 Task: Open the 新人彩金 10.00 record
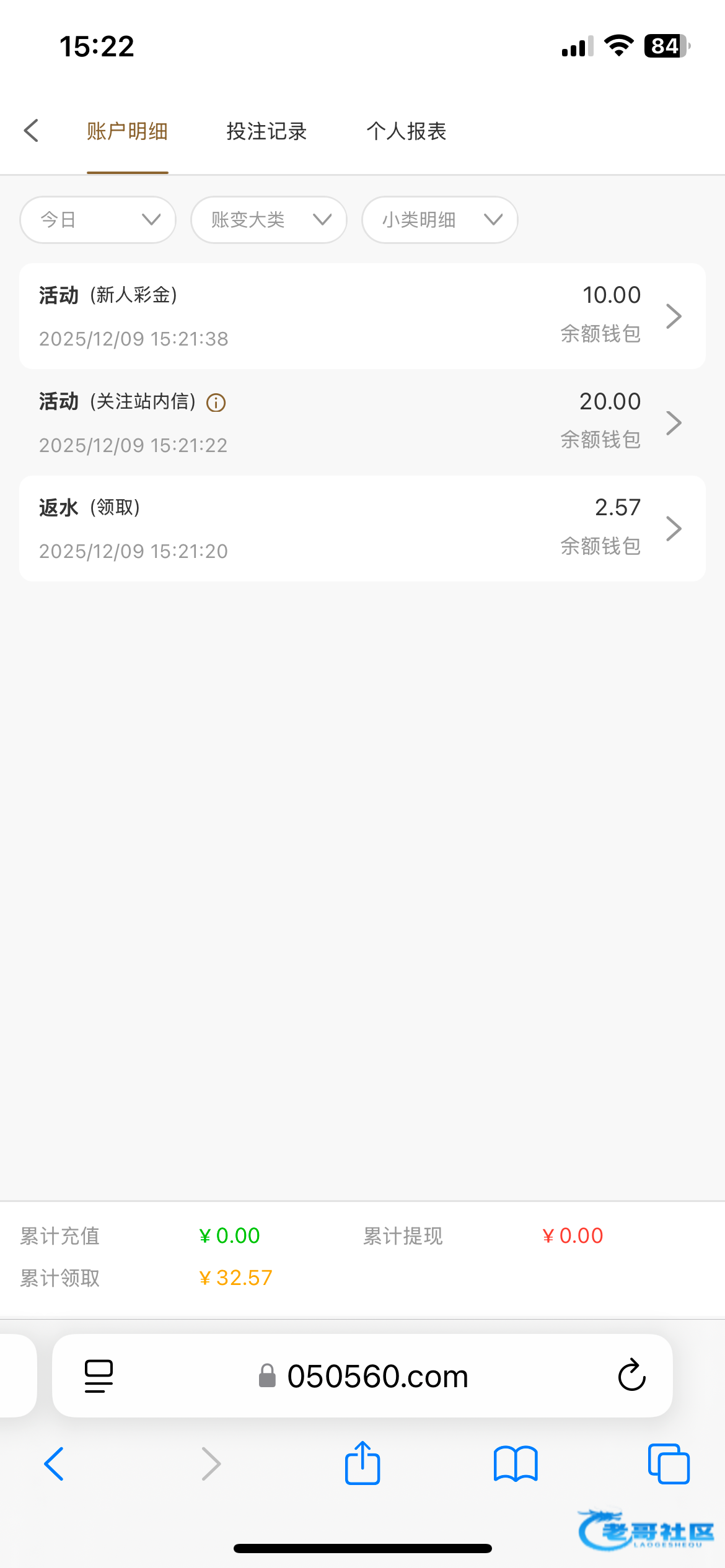(362, 316)
